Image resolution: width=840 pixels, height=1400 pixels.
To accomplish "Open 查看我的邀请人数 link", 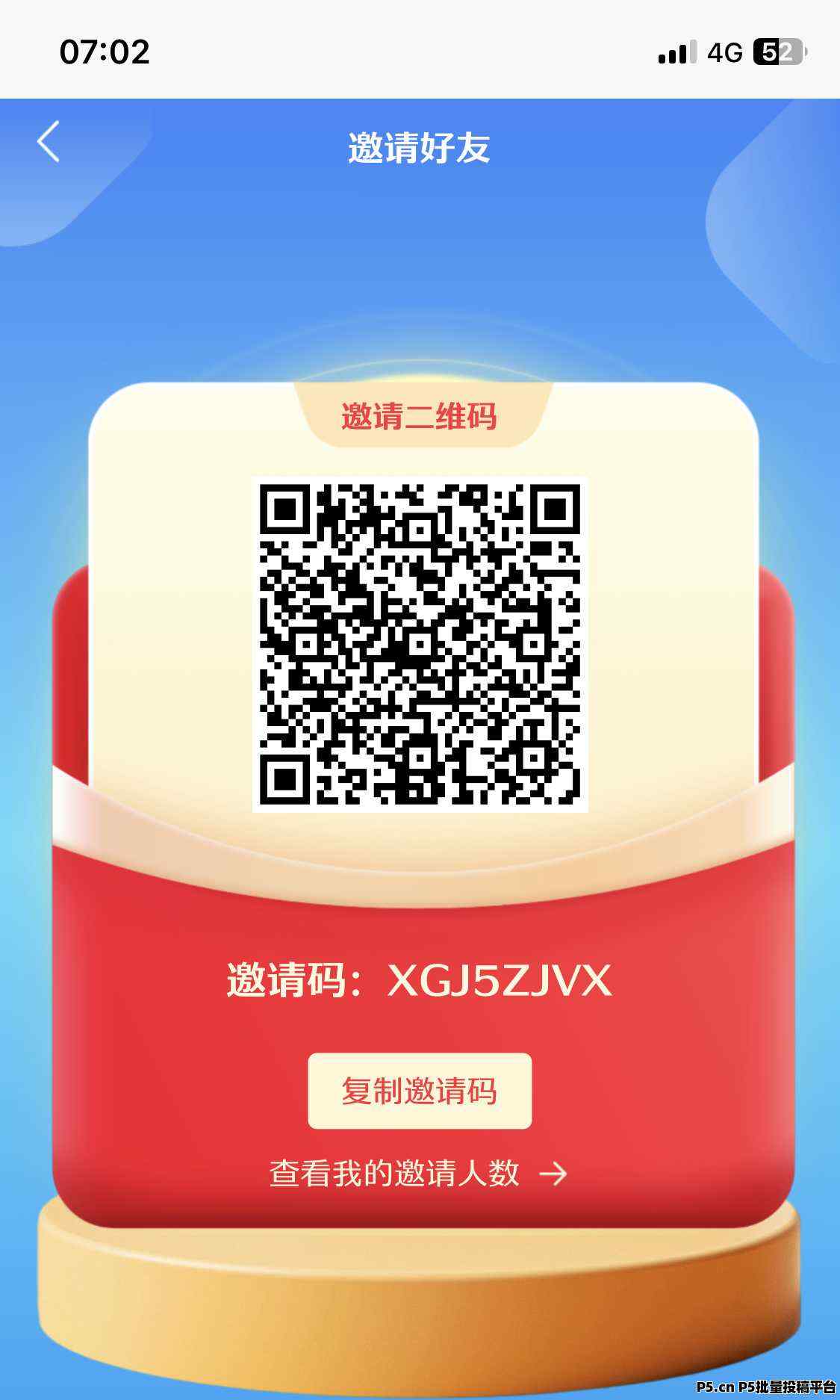I will tap(418, 1173).
